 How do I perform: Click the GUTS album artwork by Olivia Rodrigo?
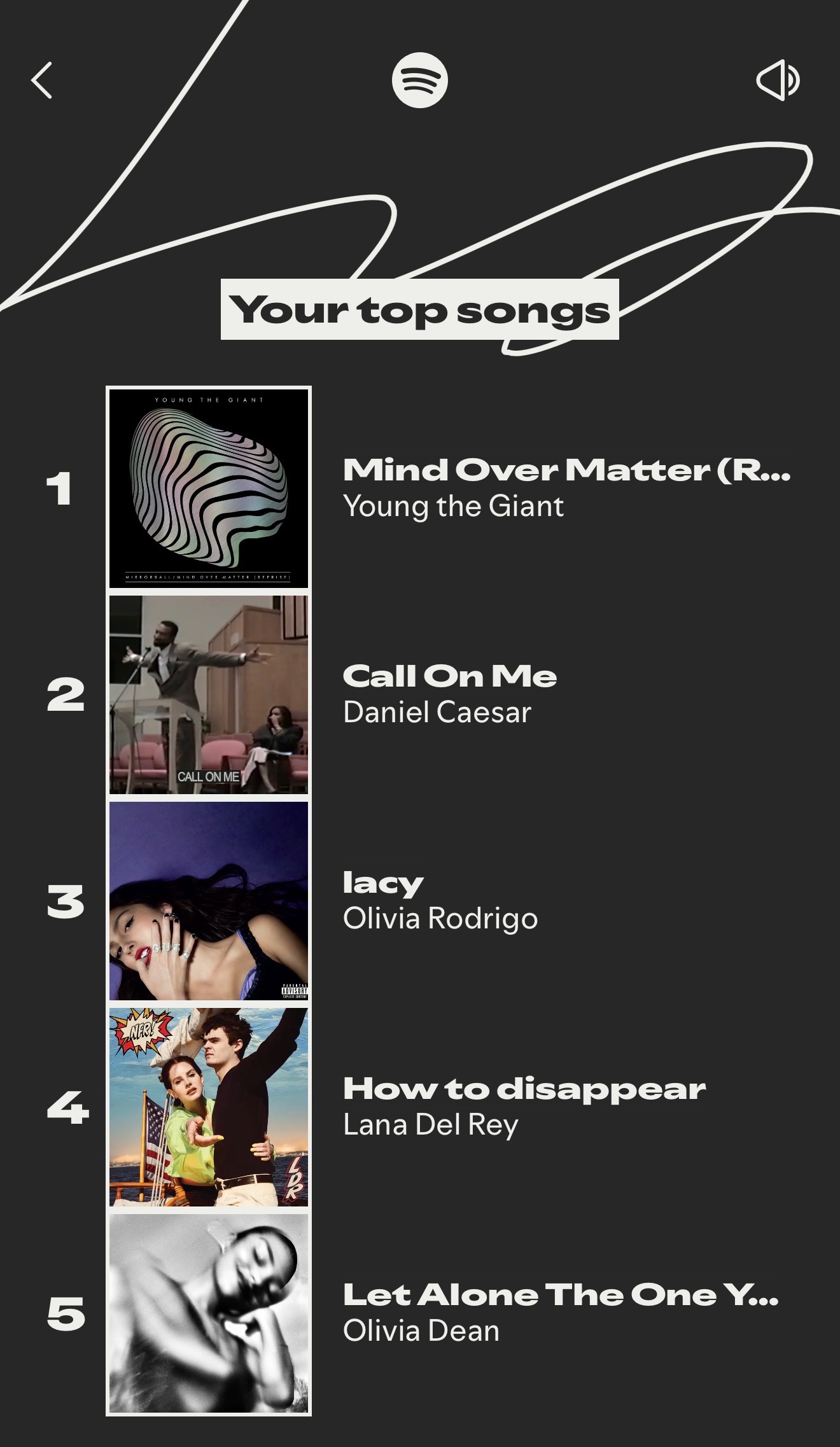209,899
